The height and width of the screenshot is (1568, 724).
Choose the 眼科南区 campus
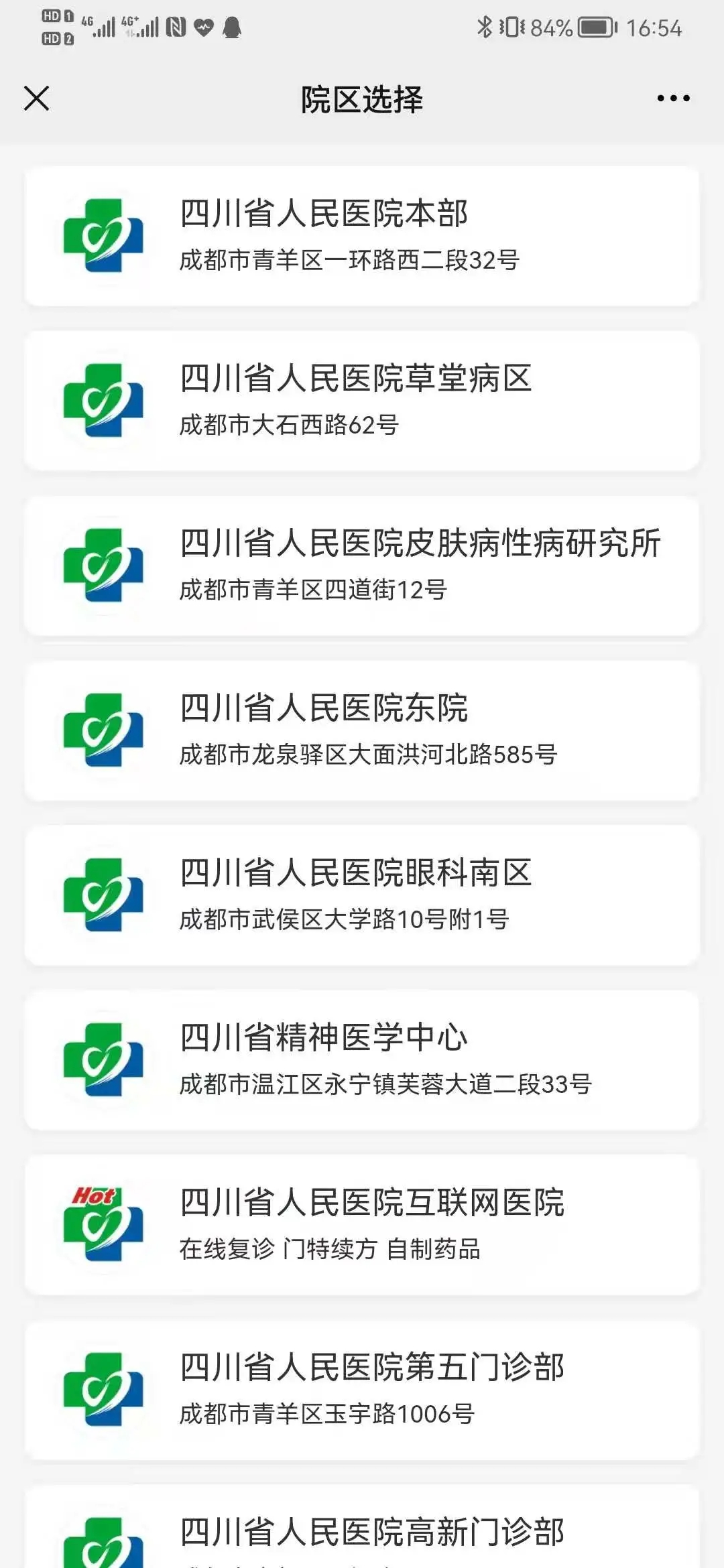click(362, 895)
